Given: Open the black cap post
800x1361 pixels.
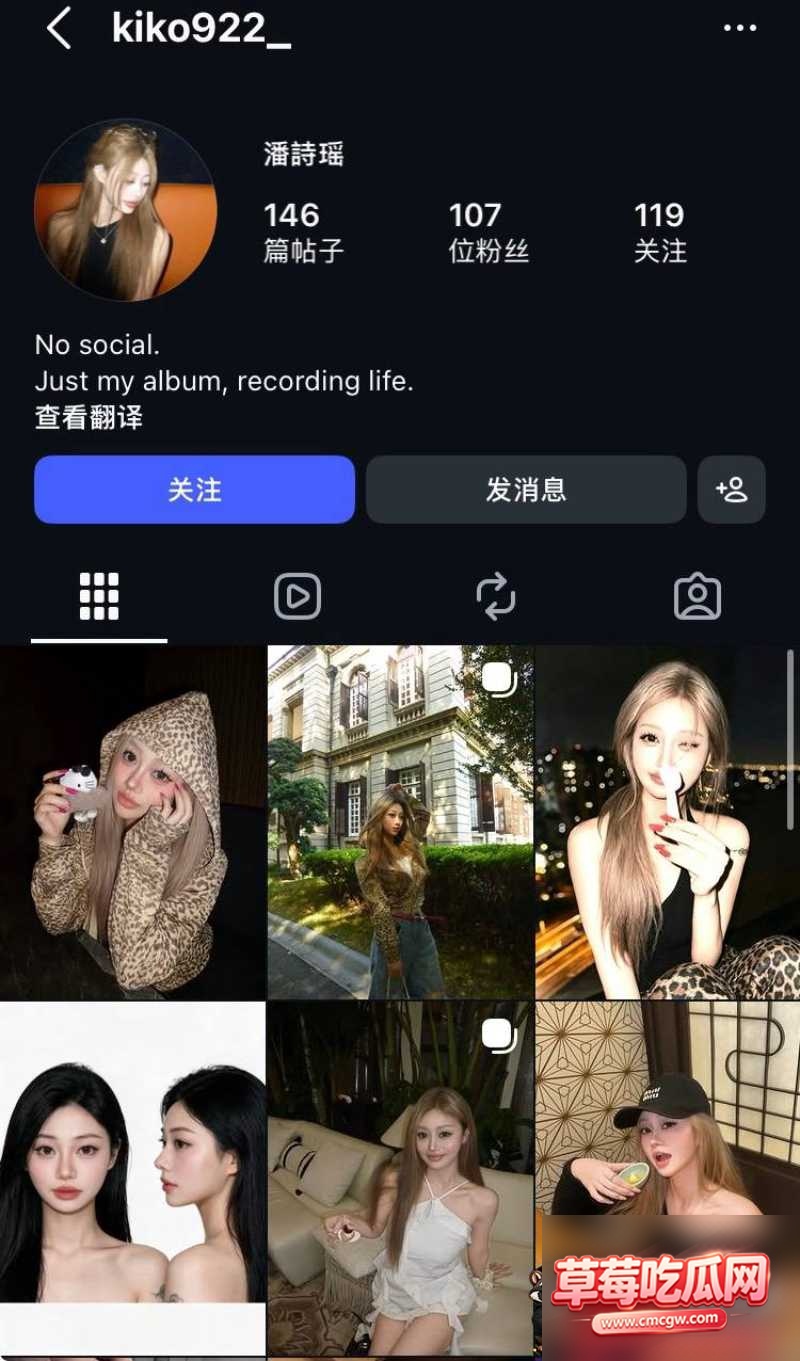Looking at the screenshot, I should coord(668,1110).
